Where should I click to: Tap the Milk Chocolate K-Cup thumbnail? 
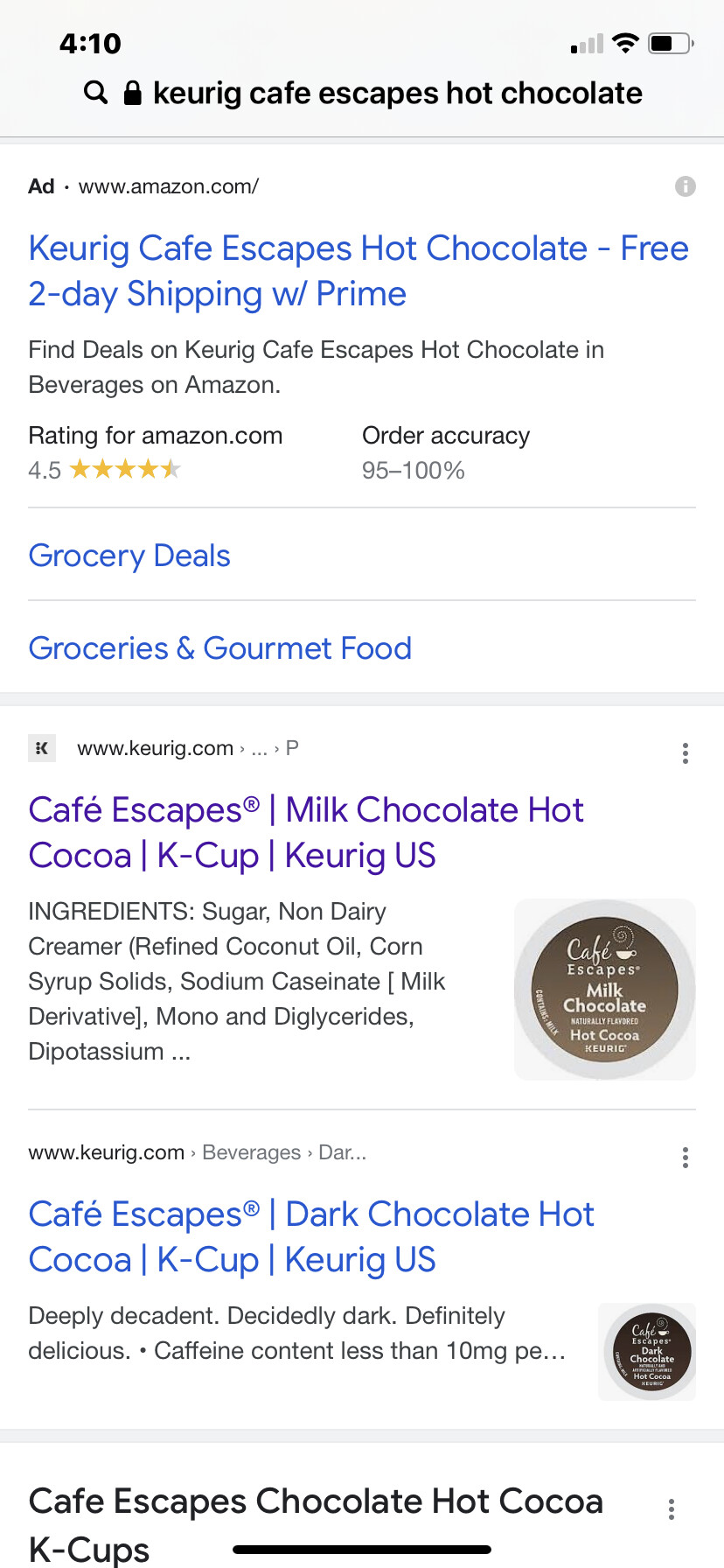pyautogui.click(x=605, y=990)
